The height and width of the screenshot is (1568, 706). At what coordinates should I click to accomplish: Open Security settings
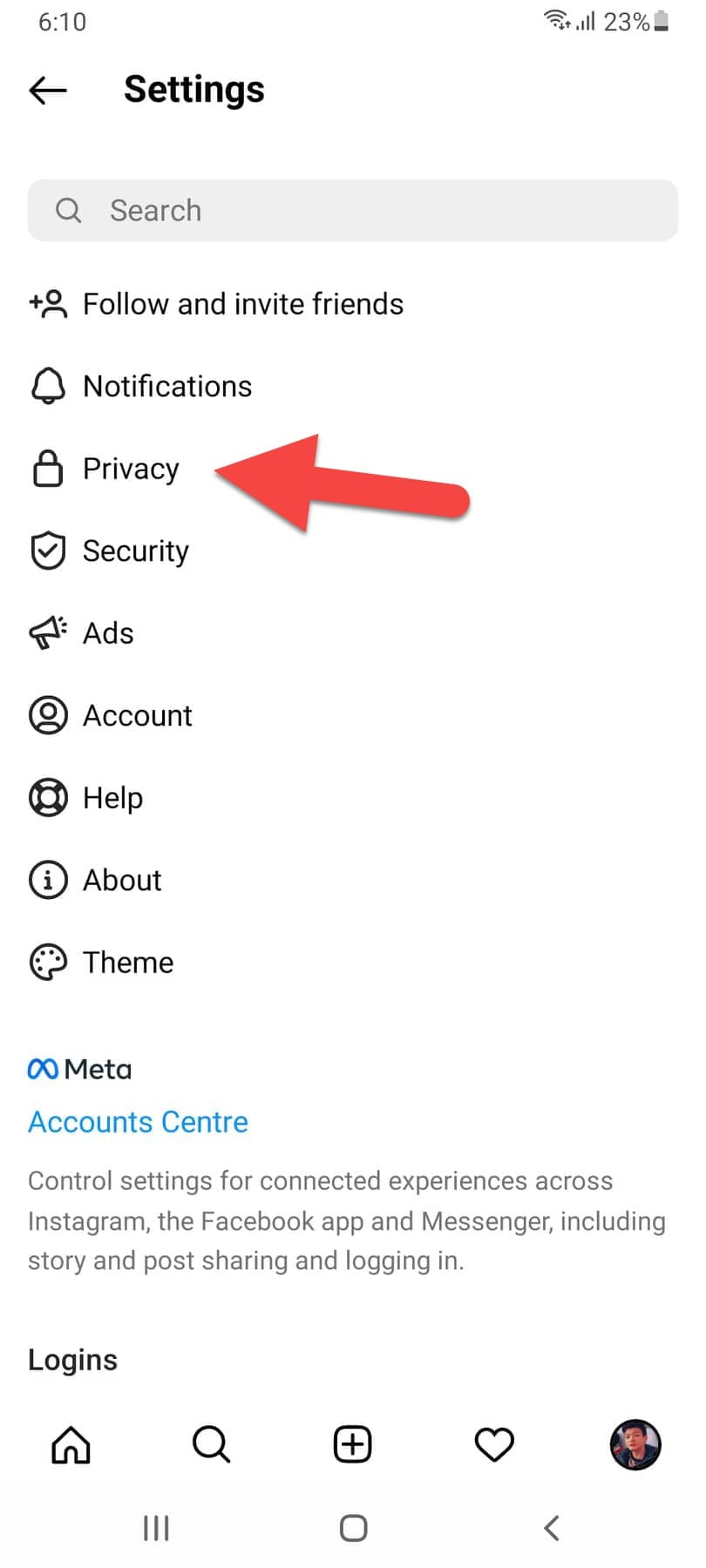[135, 551]
